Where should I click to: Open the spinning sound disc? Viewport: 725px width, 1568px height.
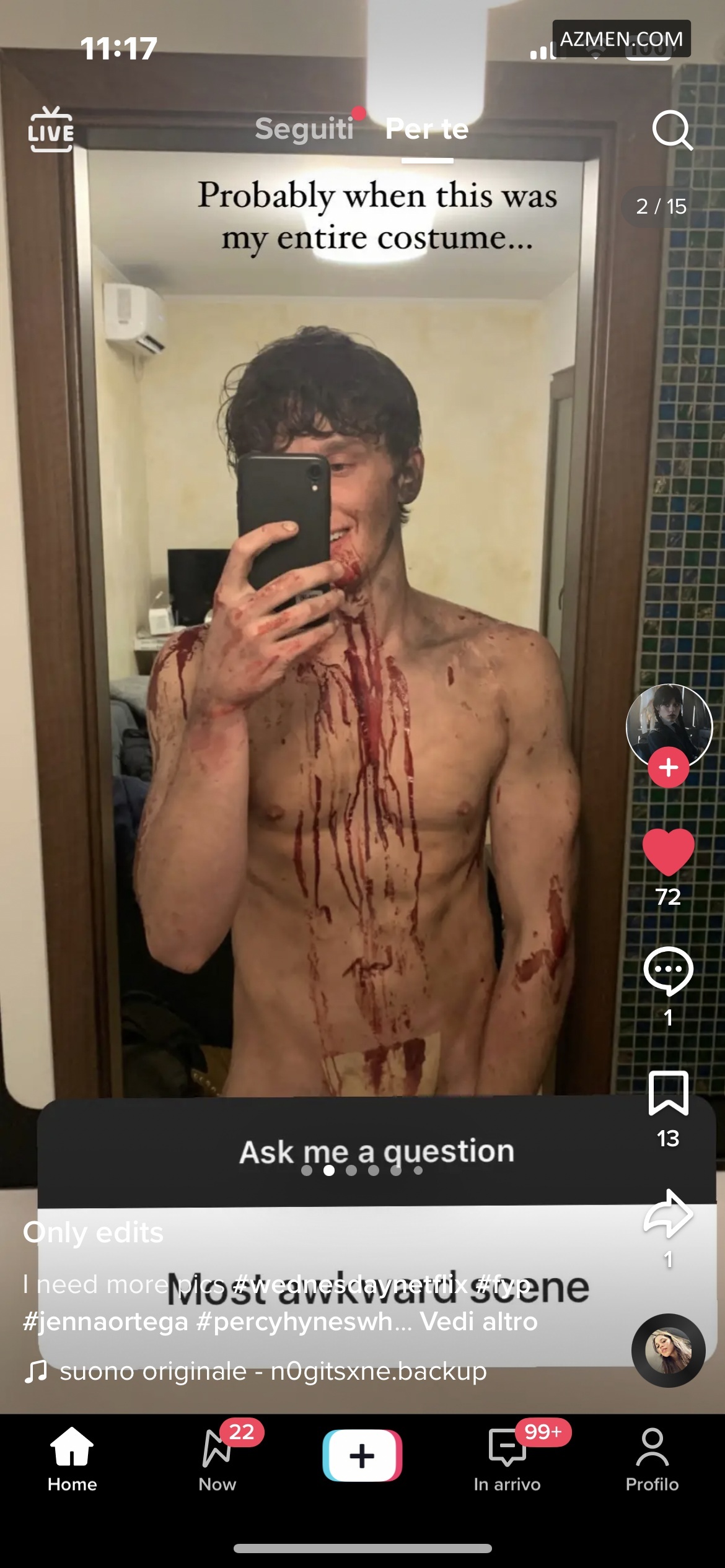[x=668, y=1351]
